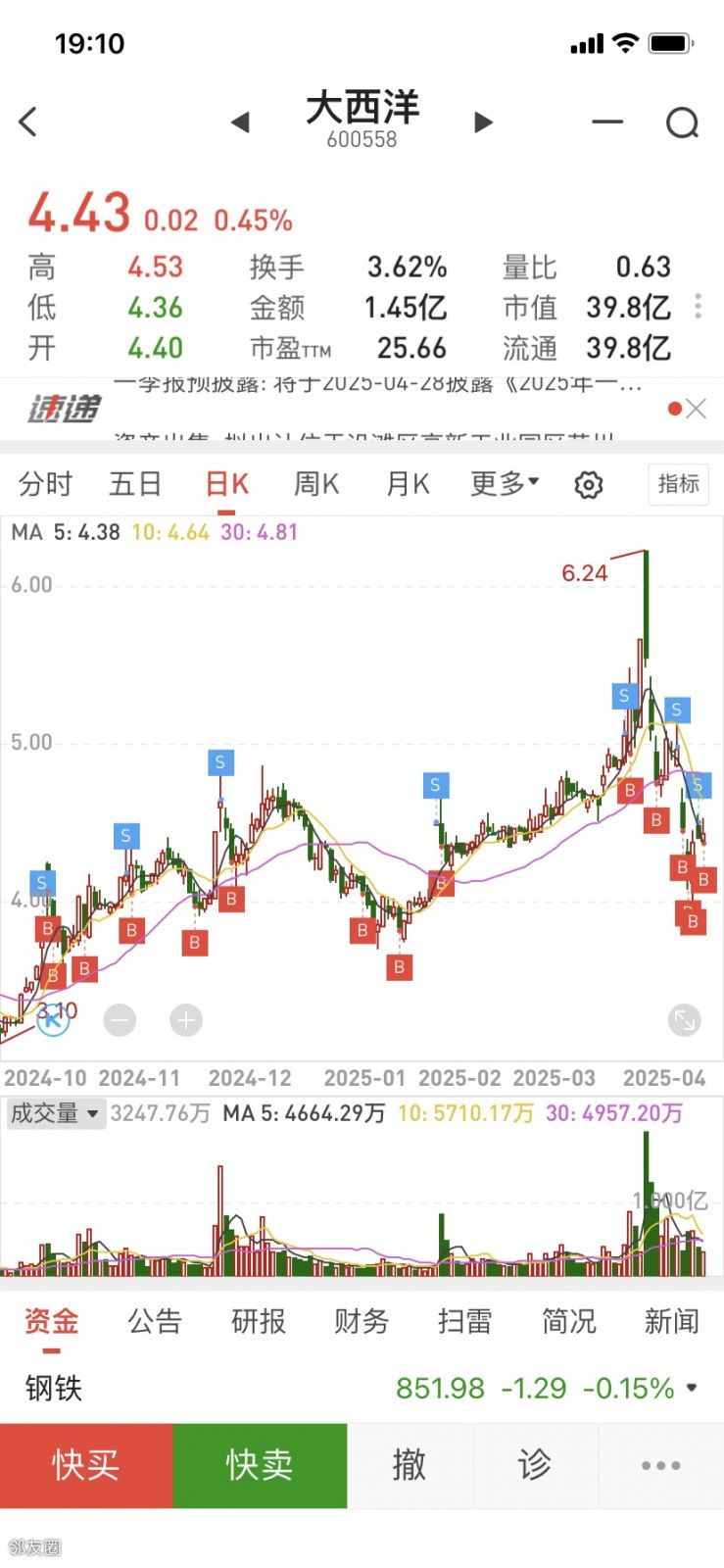Switch to the 公告 tab

point(155,1322)
